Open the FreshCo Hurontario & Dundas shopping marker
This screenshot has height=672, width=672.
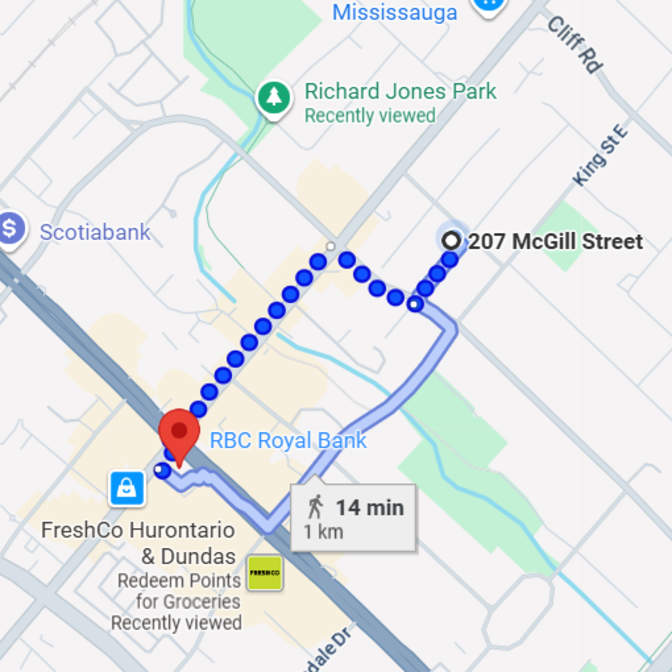[127, 488]
